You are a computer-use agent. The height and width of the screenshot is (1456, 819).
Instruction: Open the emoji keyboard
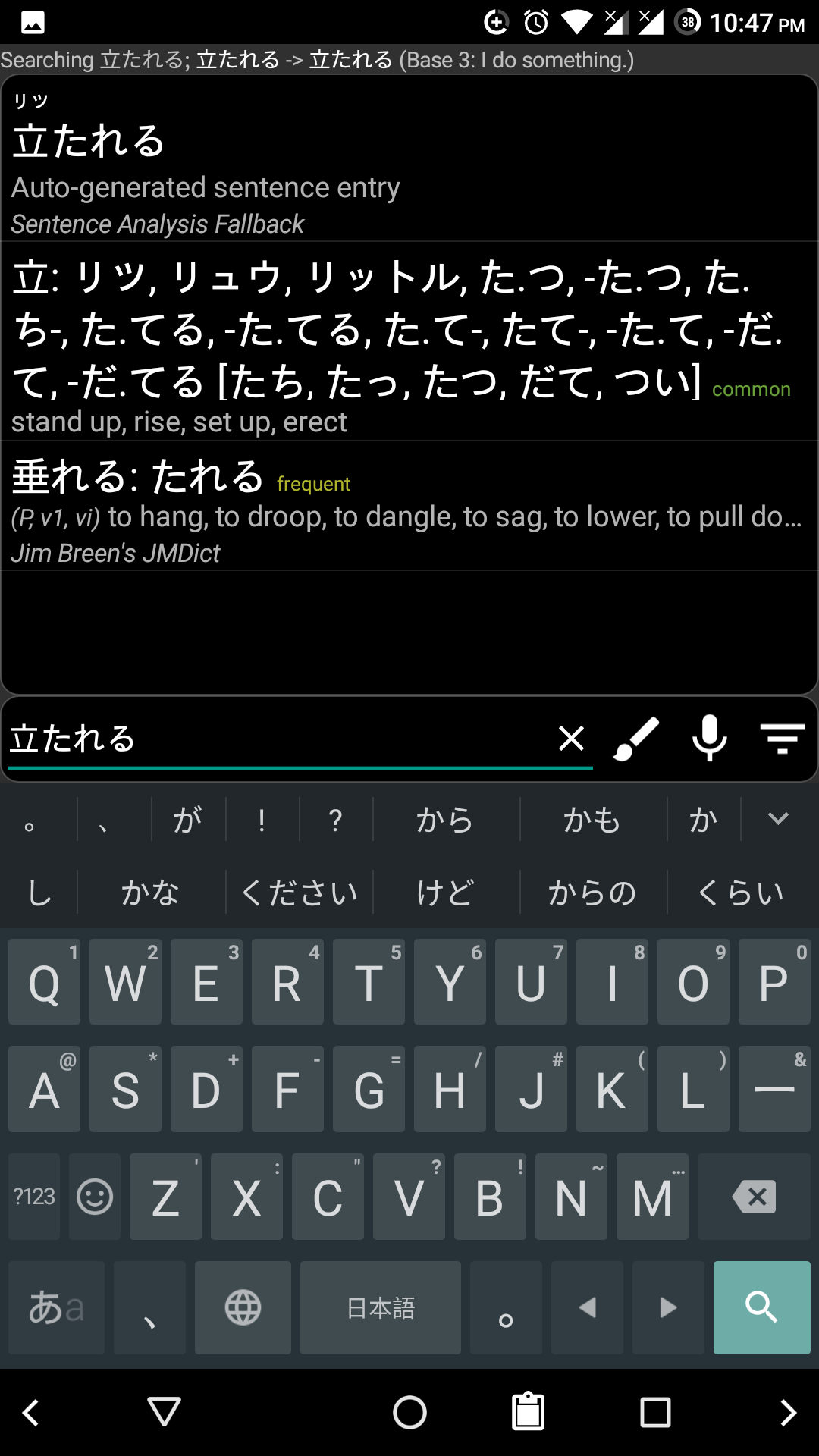(95, 1197)
